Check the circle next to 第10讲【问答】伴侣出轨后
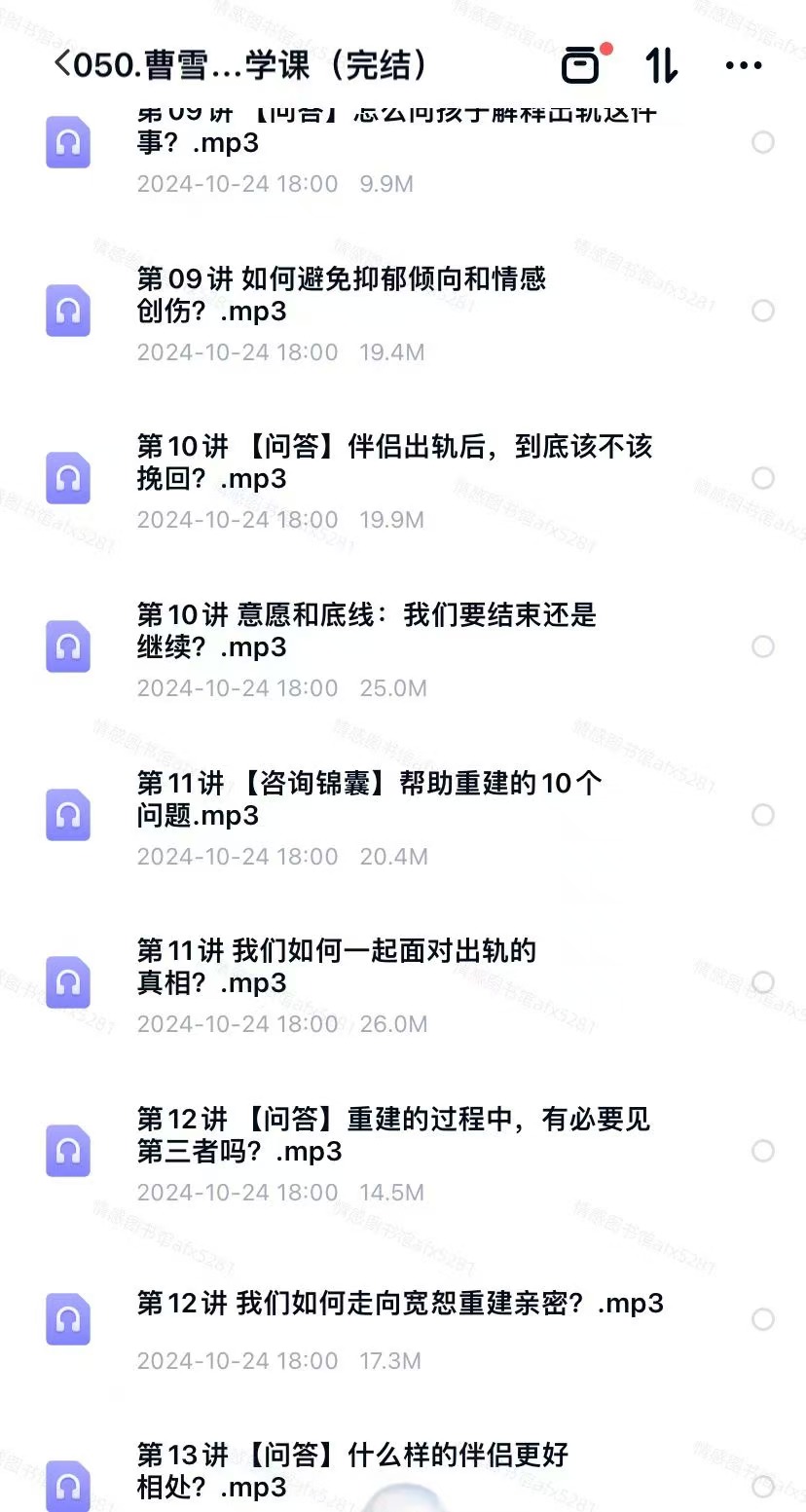The width and height of the screenshot is (806, 1512). (763, 478)
